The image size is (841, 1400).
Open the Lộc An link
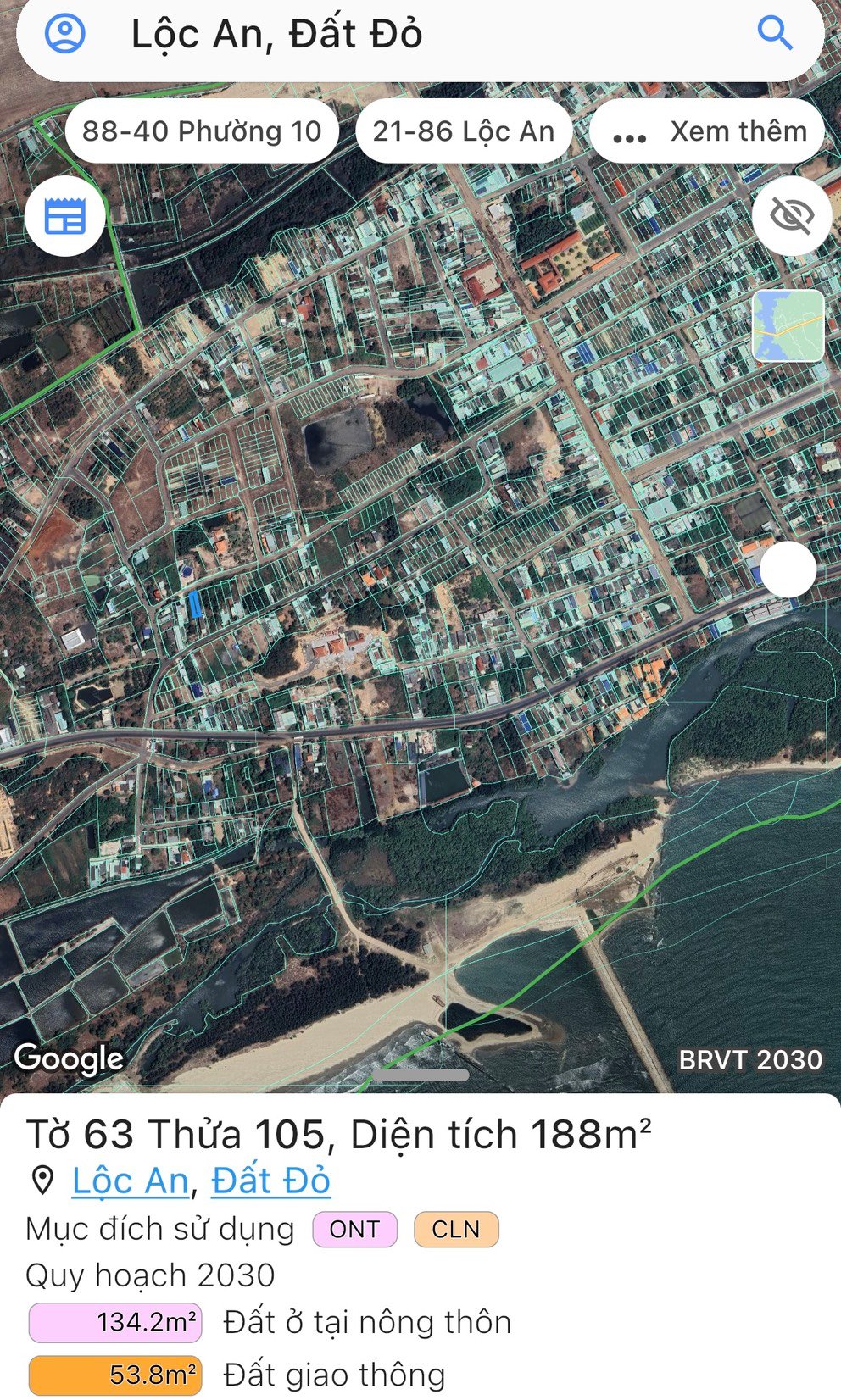(x=130, y=1181)
